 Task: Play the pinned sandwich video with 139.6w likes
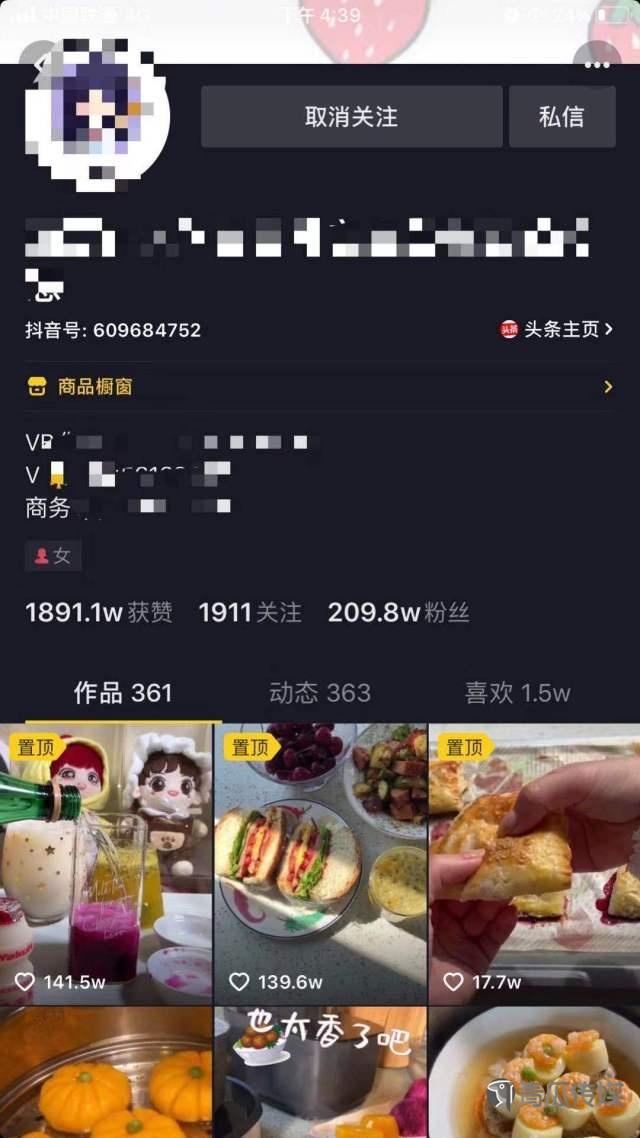tap(320, 864)
